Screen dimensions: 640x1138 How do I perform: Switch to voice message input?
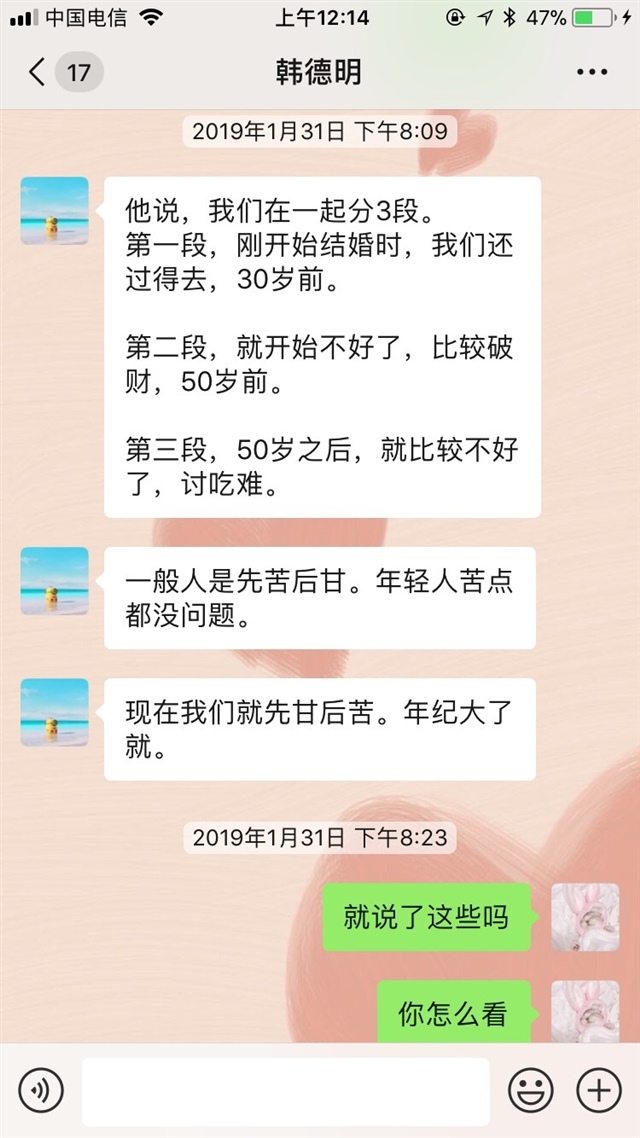41,1089
